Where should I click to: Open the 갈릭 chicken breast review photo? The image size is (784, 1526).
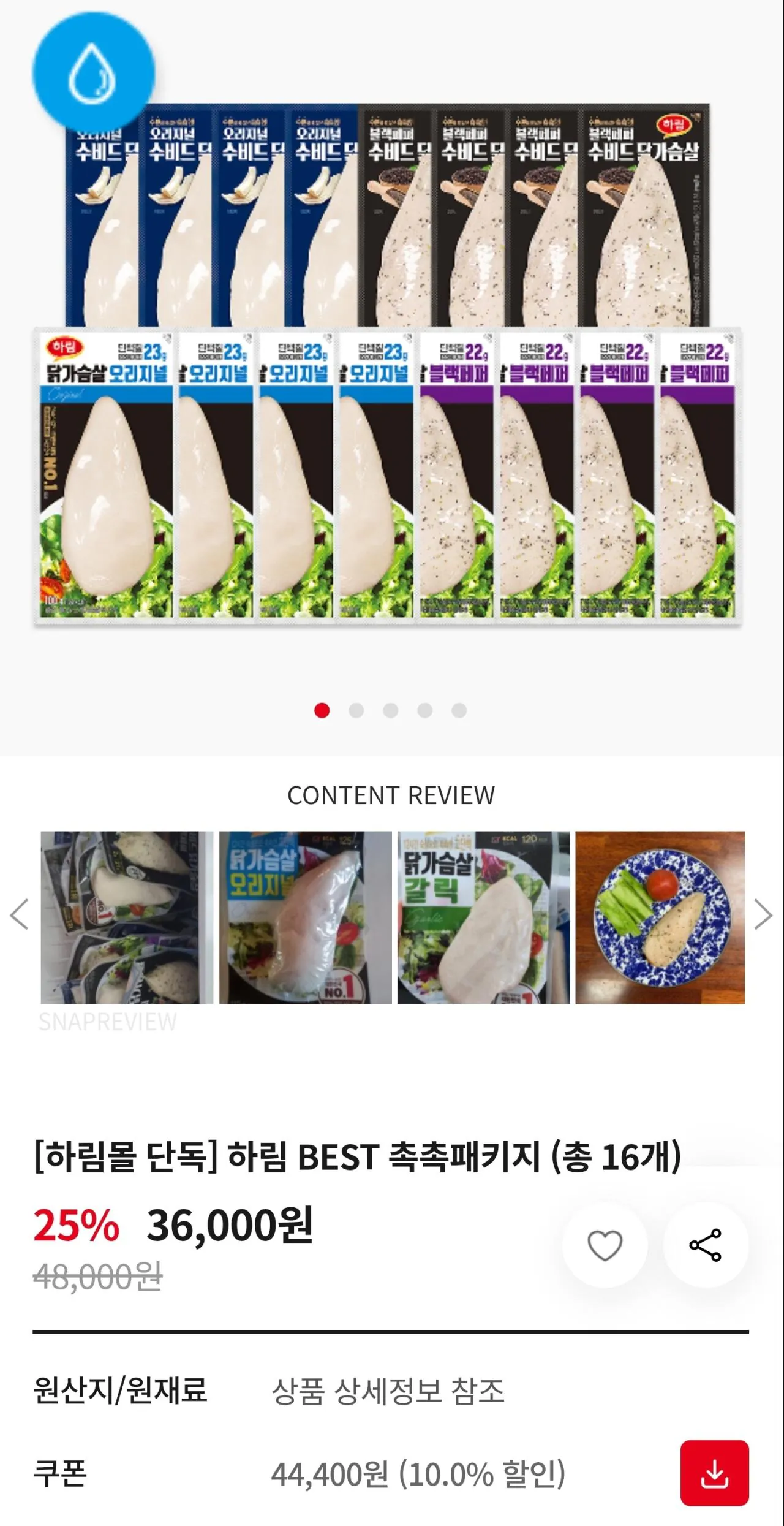click(483, 917)
